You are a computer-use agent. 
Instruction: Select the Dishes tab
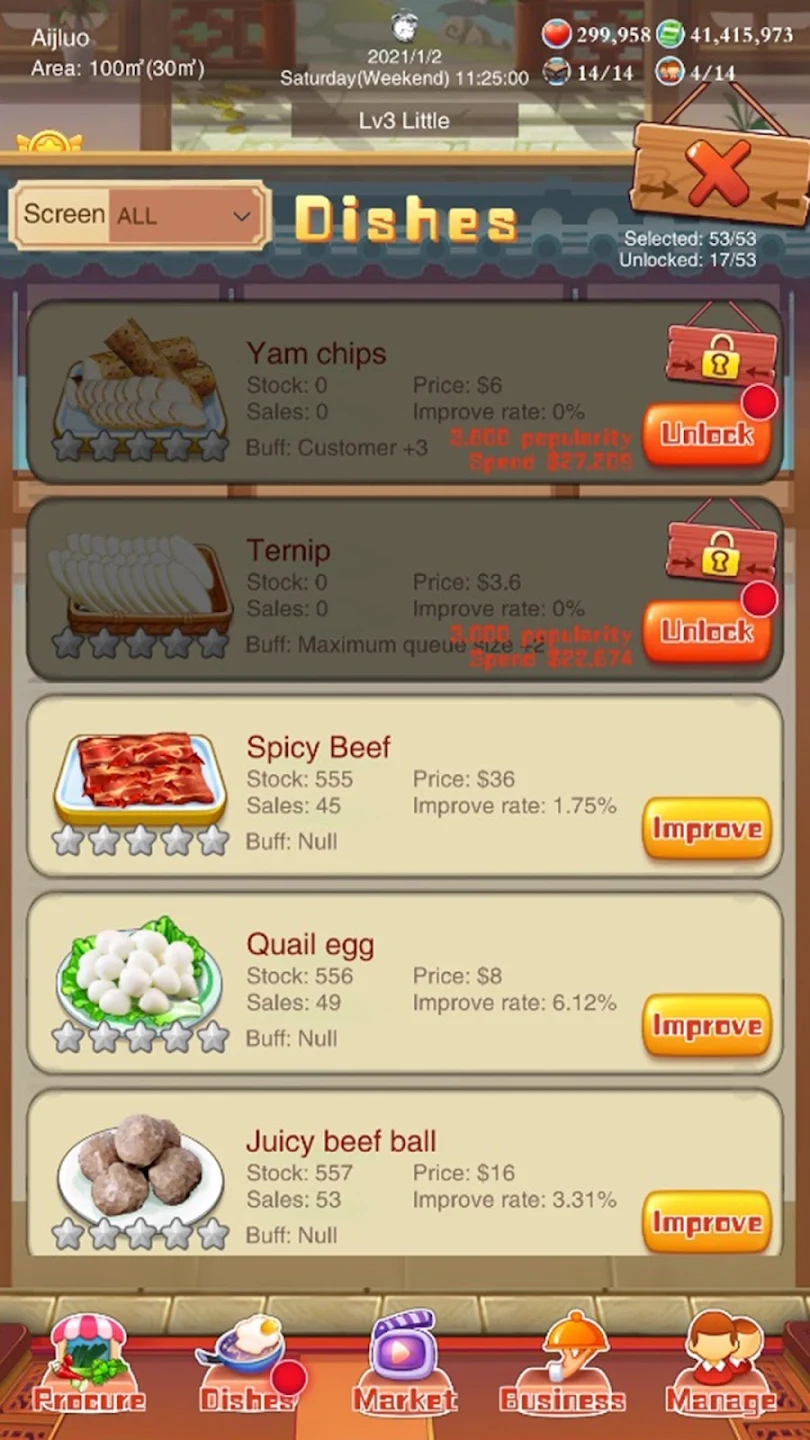[244, 1365]
